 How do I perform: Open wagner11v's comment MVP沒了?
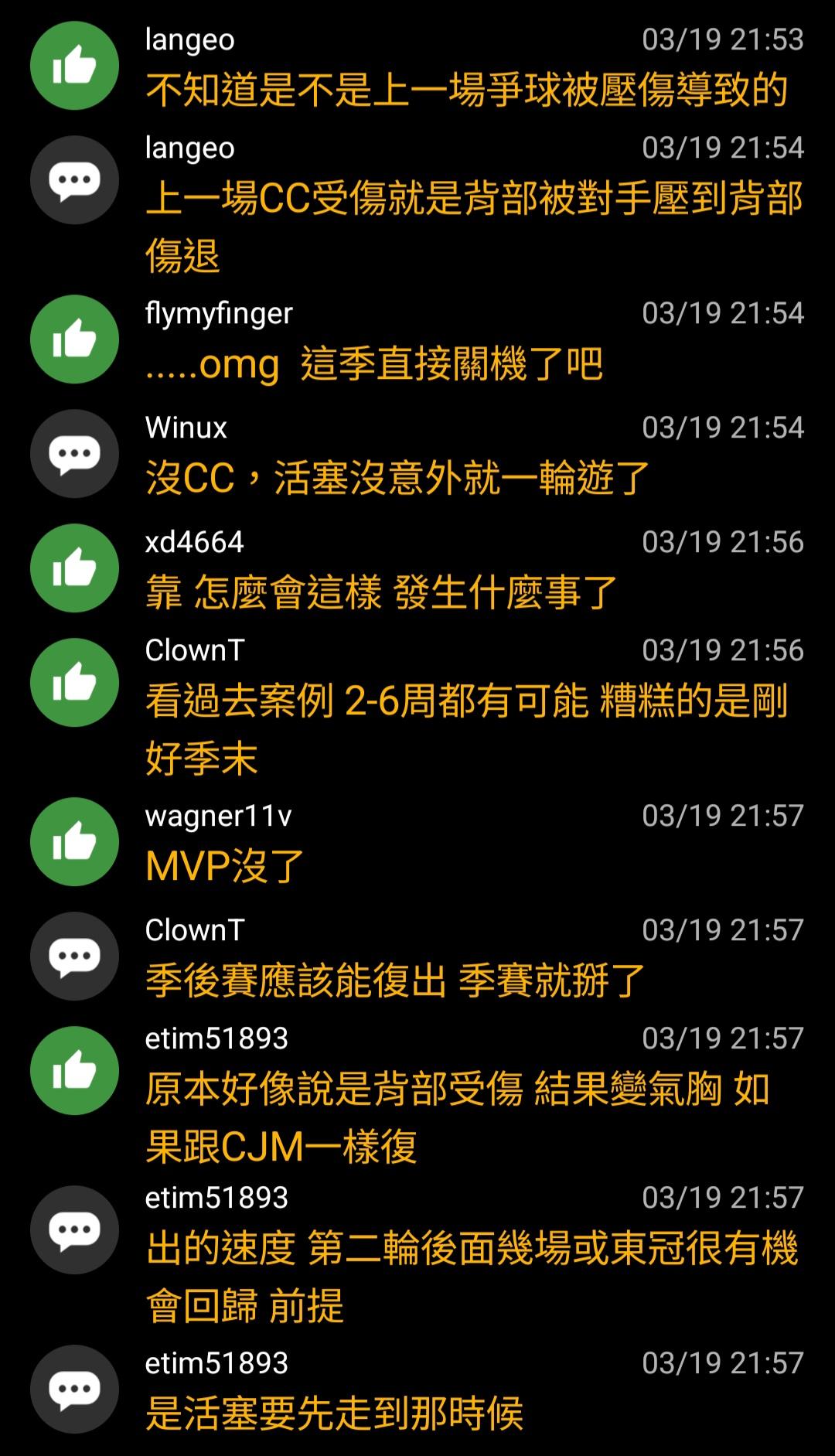(x=224, y=866)
